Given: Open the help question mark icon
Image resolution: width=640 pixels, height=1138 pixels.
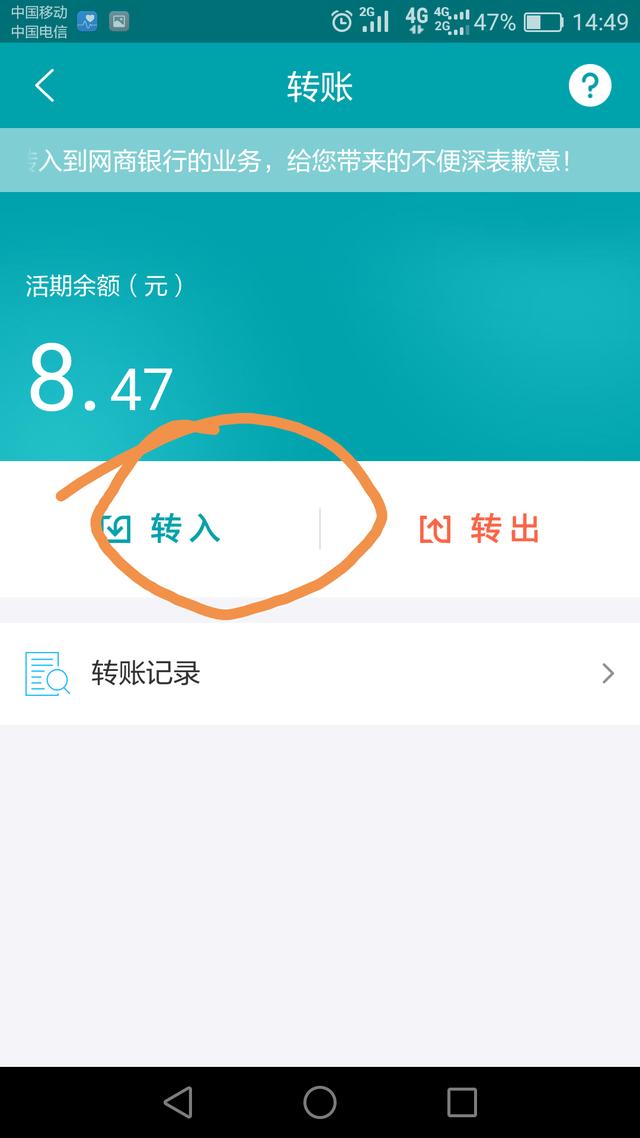Looking at the screenshot, I should point(589,86).
